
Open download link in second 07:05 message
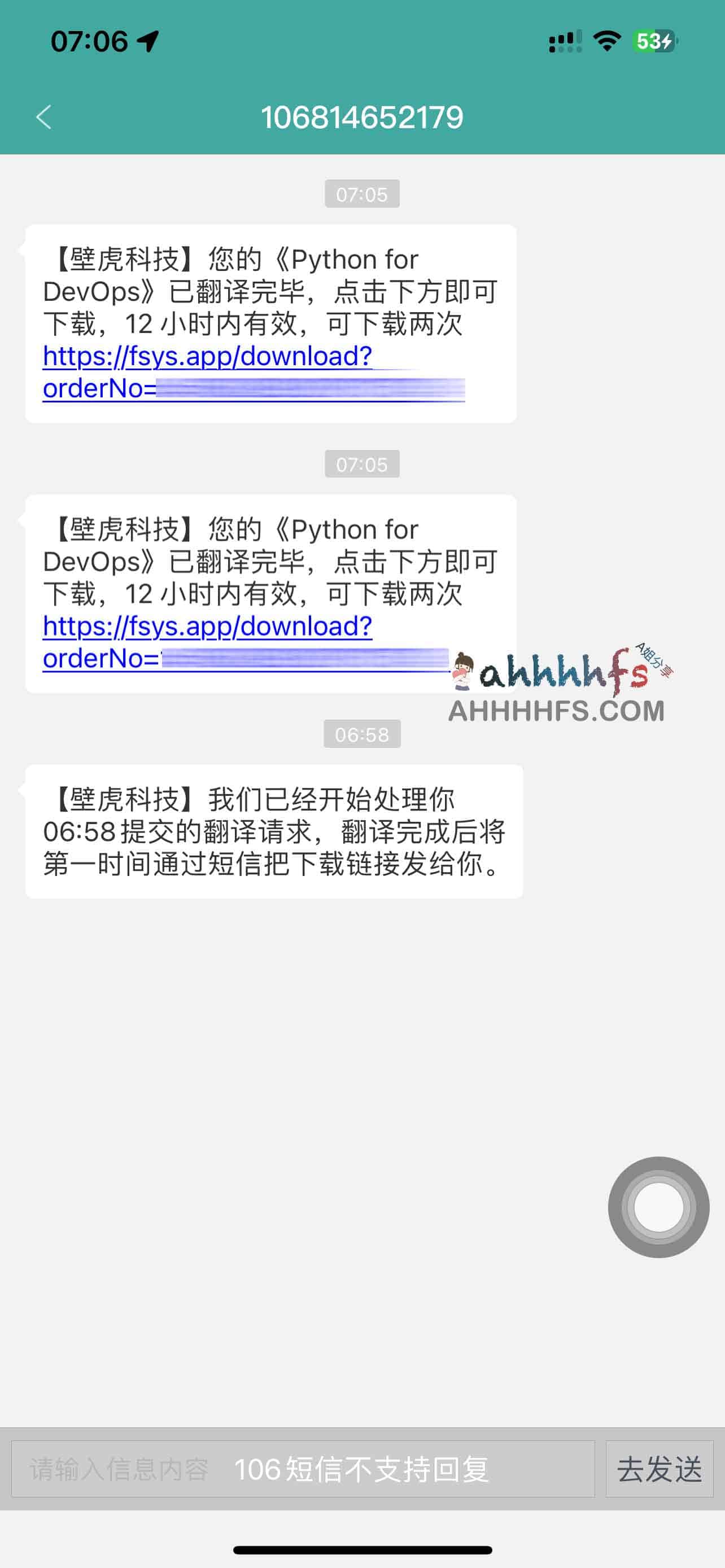pos(207,627)
